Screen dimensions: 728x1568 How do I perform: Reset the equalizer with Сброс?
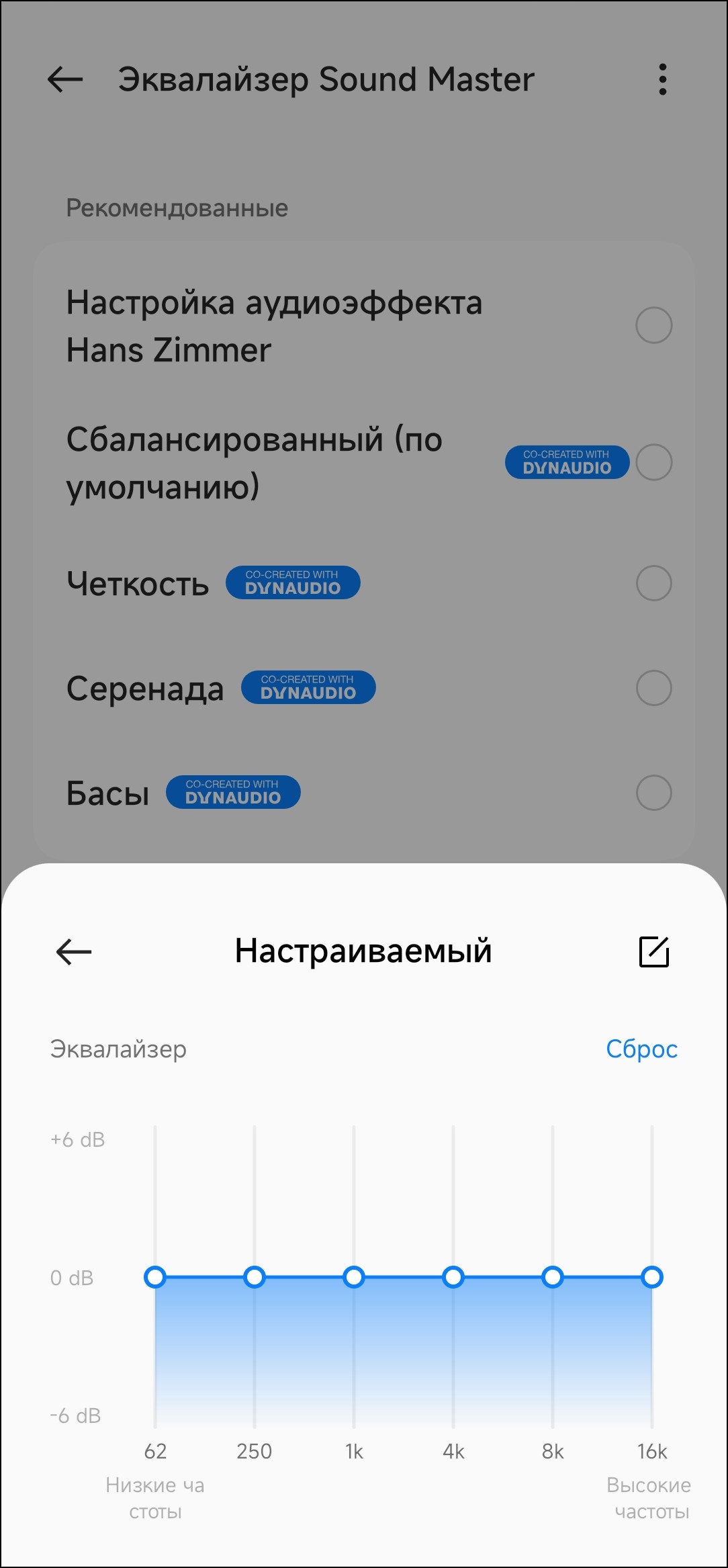(641, 1049)
